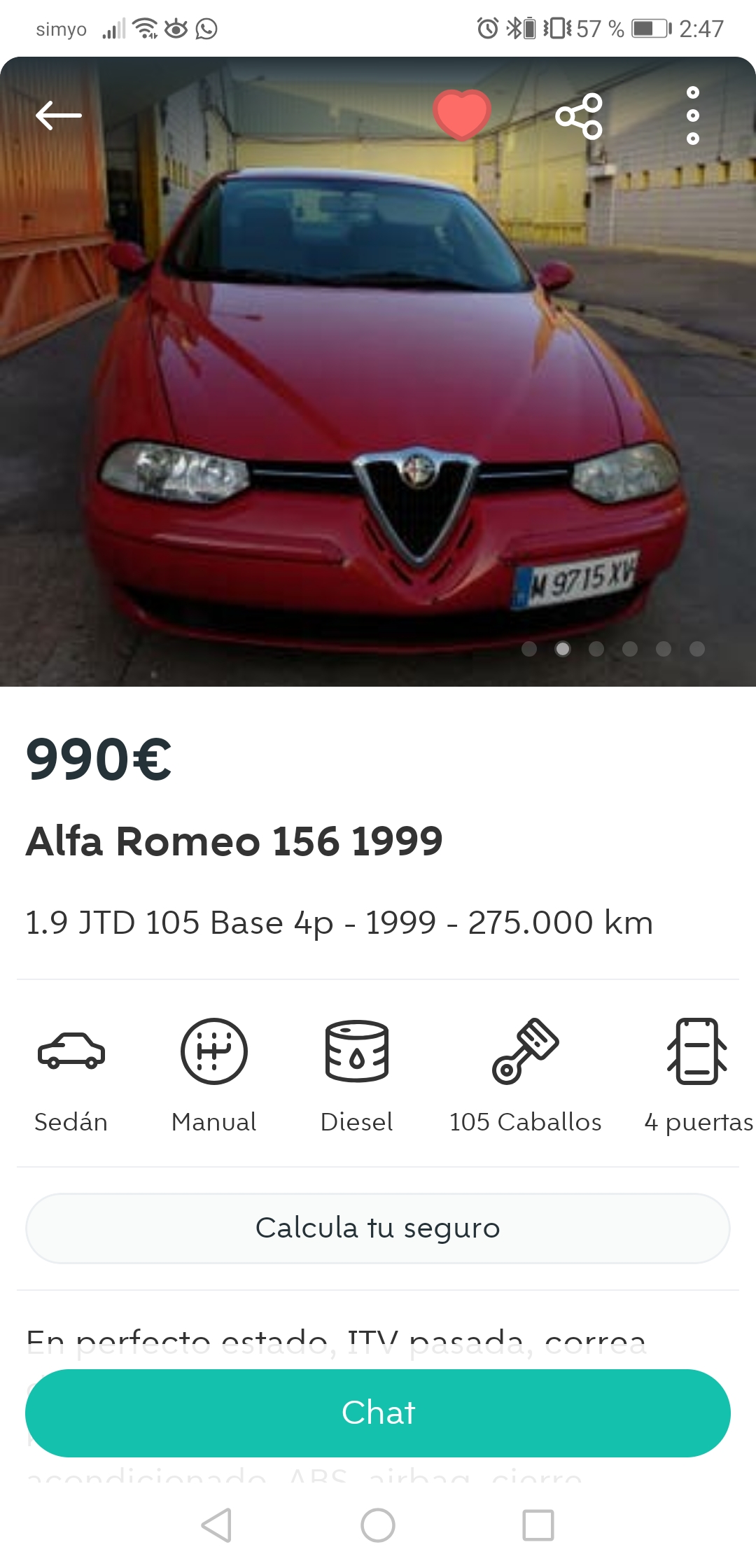Screen dimensions: 756x1568
Task: Remove this listing from favorites
Action: pos(461,115)
